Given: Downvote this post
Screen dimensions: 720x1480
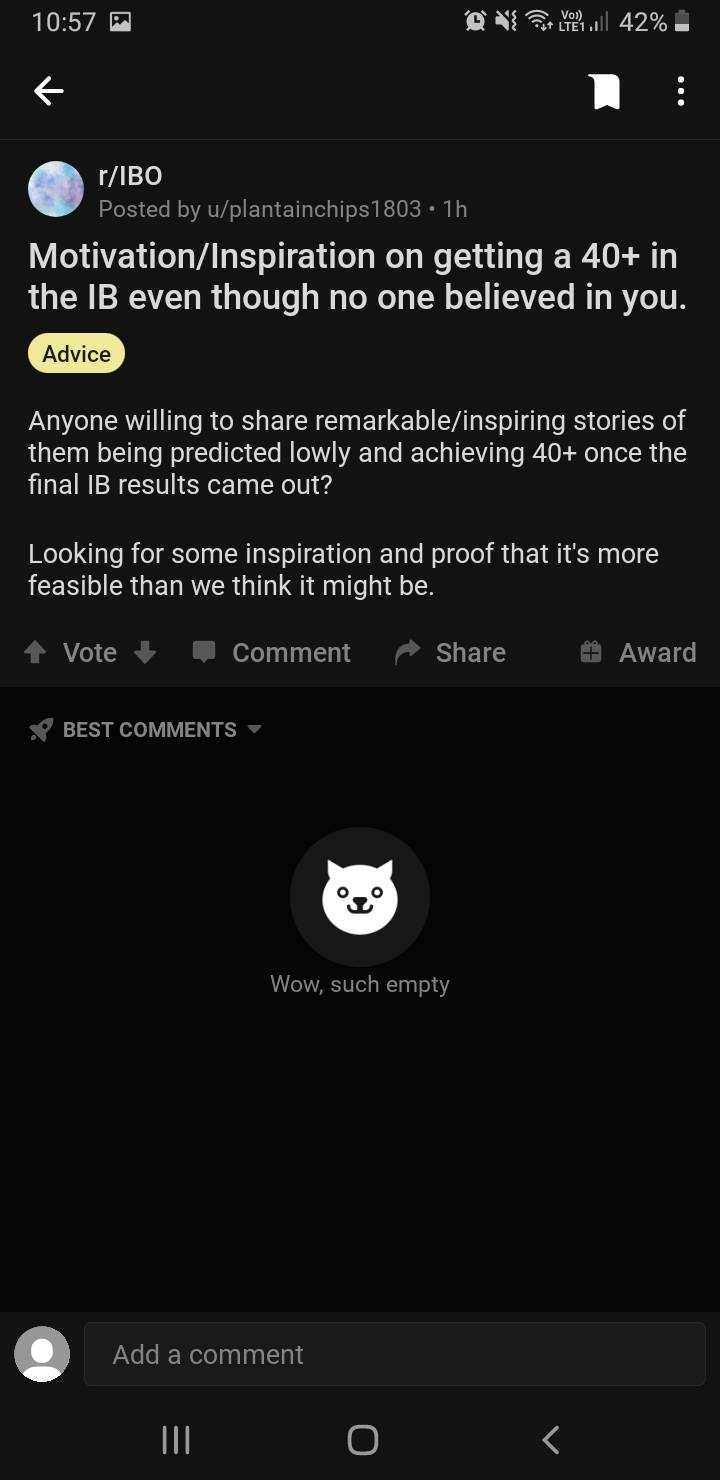Looking at the screenshot, I should 145,653.
